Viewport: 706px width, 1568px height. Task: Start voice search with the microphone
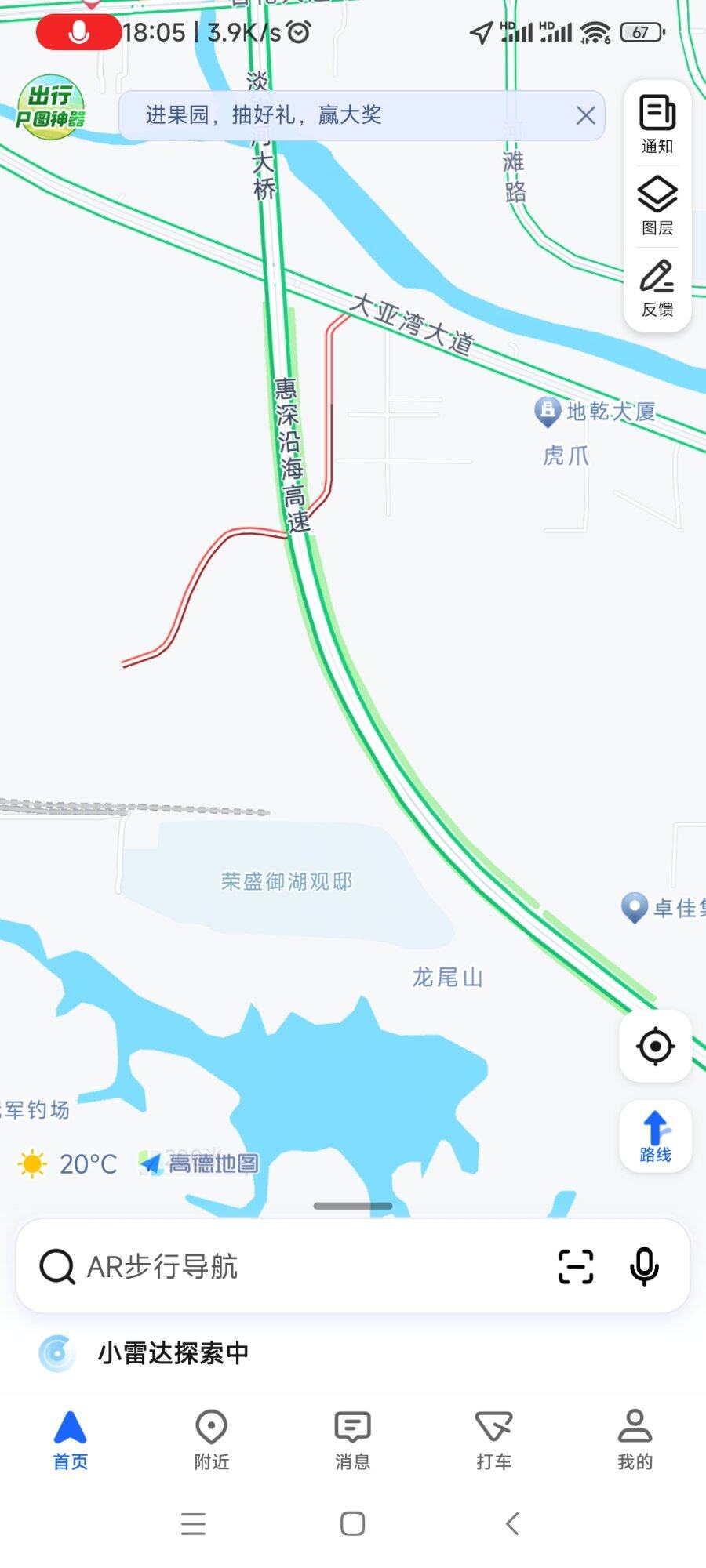tap(644, 1266)
